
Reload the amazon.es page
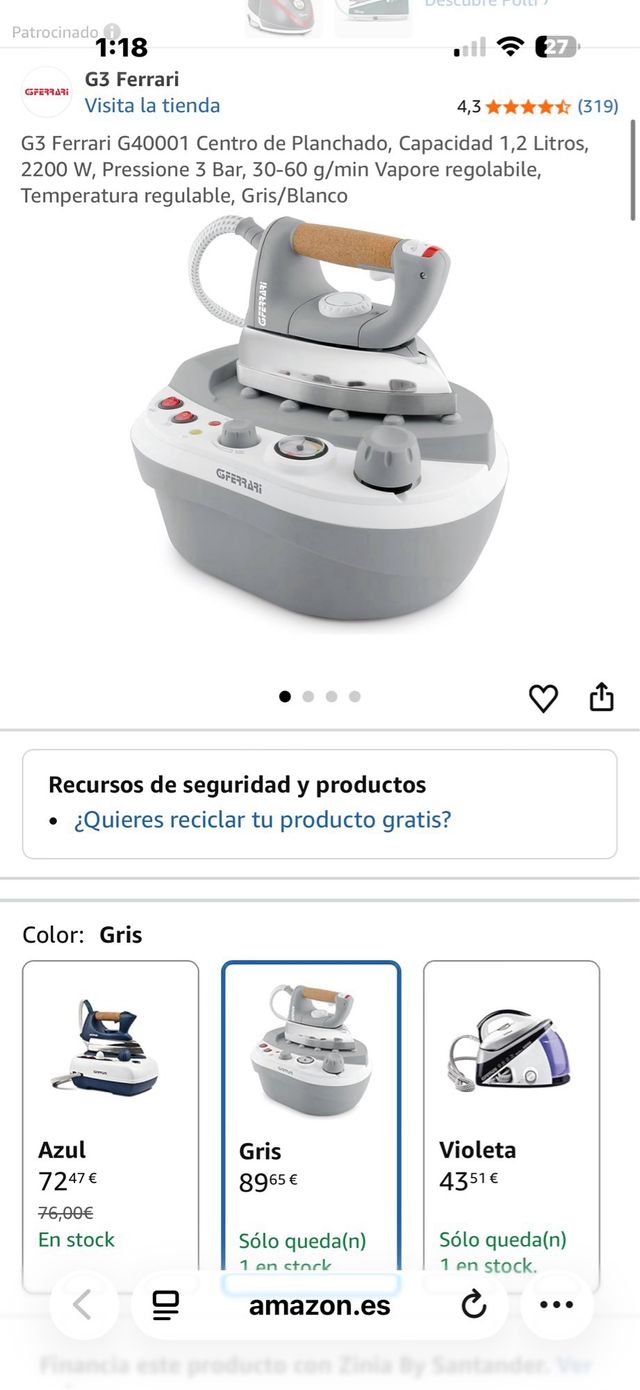tap(474, 1305)
